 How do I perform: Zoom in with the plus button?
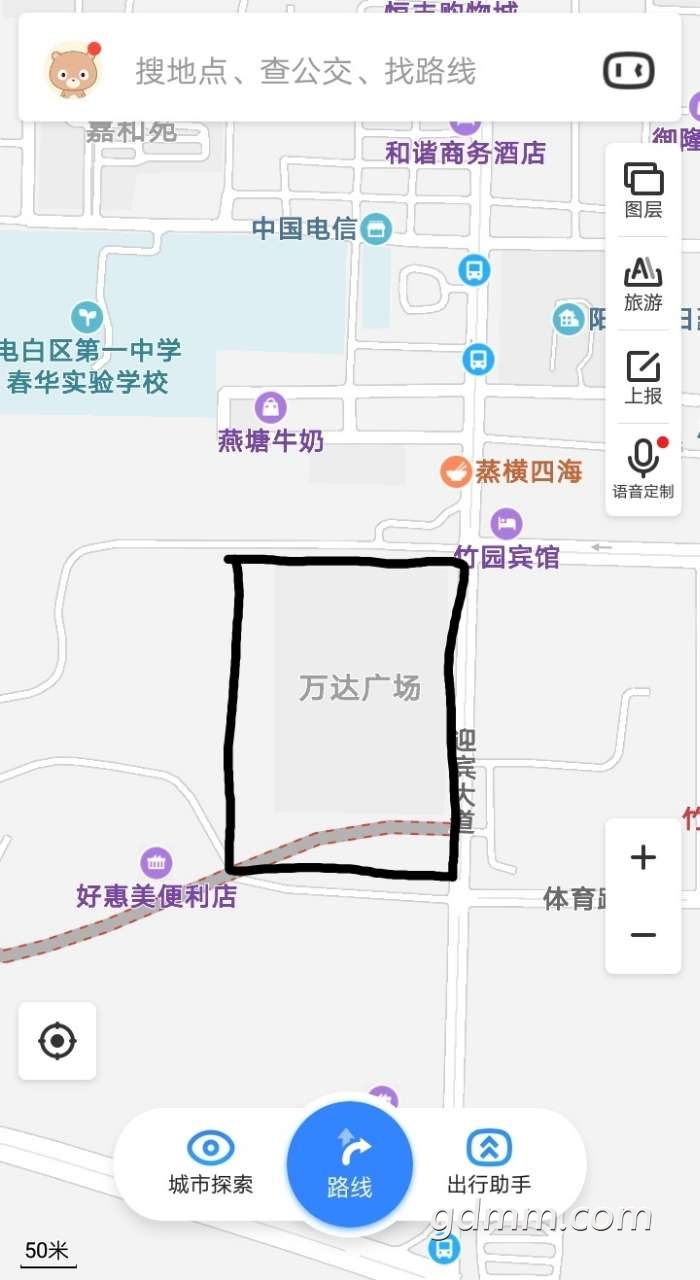643,857
